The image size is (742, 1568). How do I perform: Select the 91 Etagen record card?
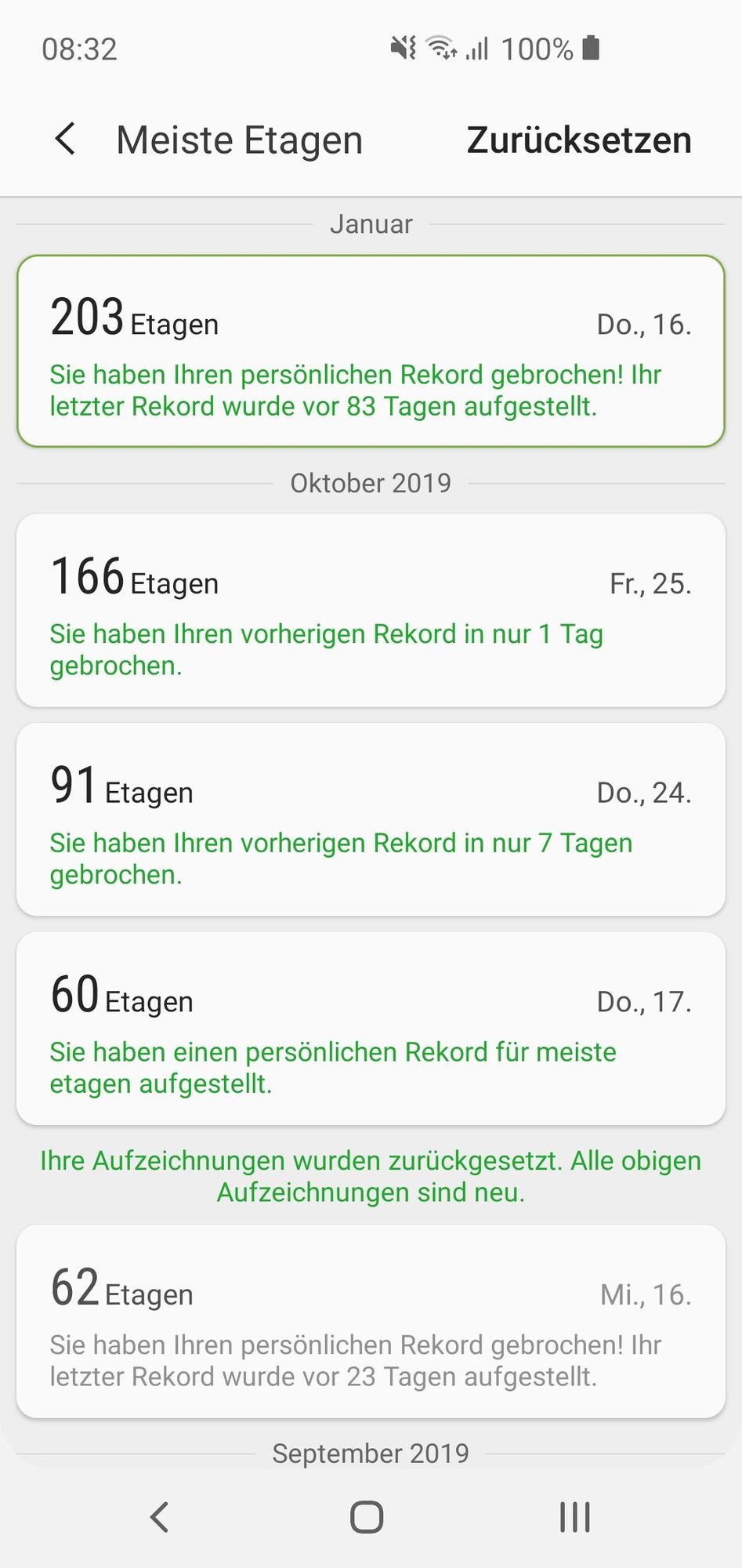tap(371, 819)
